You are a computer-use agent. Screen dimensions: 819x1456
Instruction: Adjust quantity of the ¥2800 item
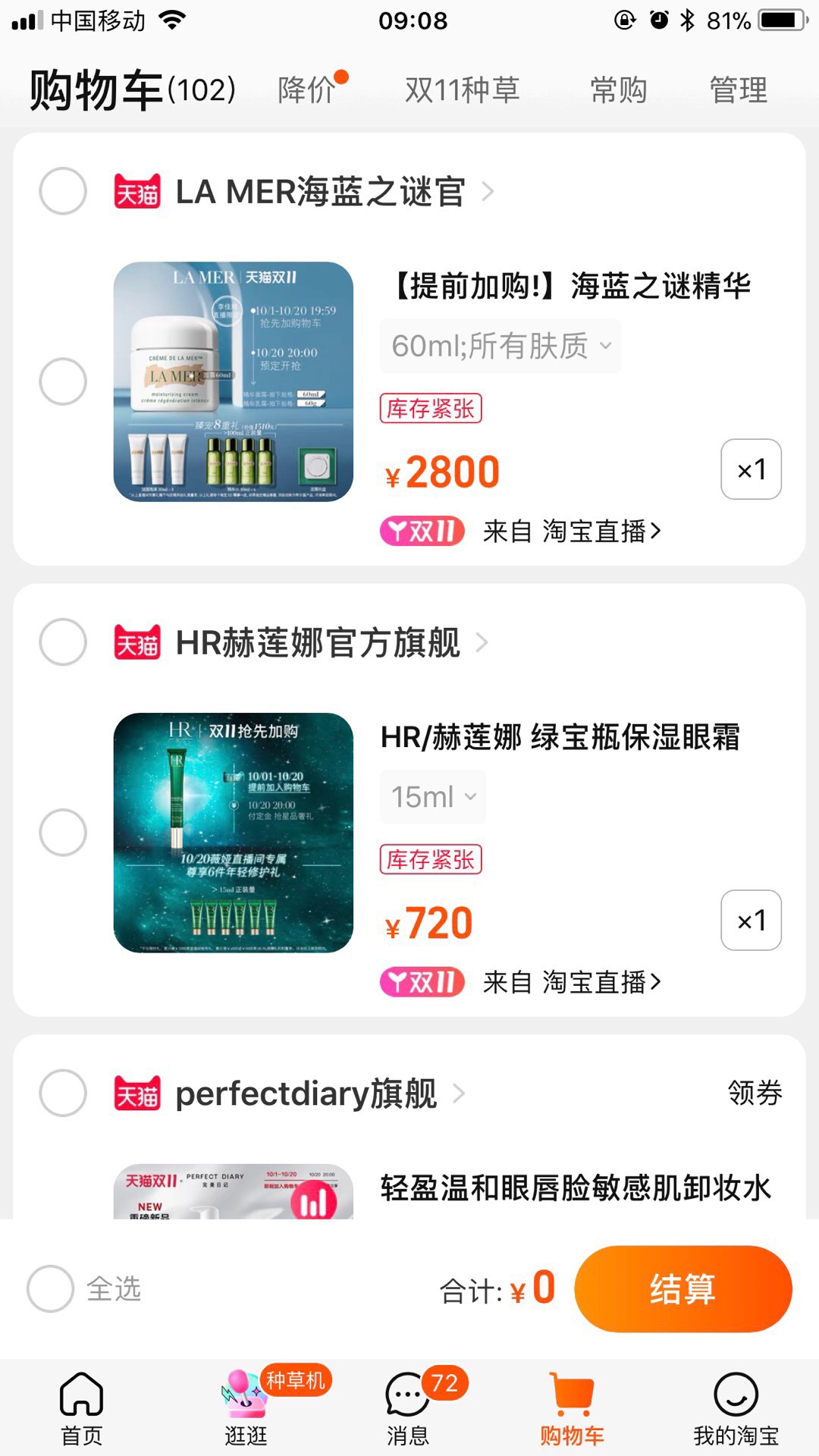[x=751, y=469]
